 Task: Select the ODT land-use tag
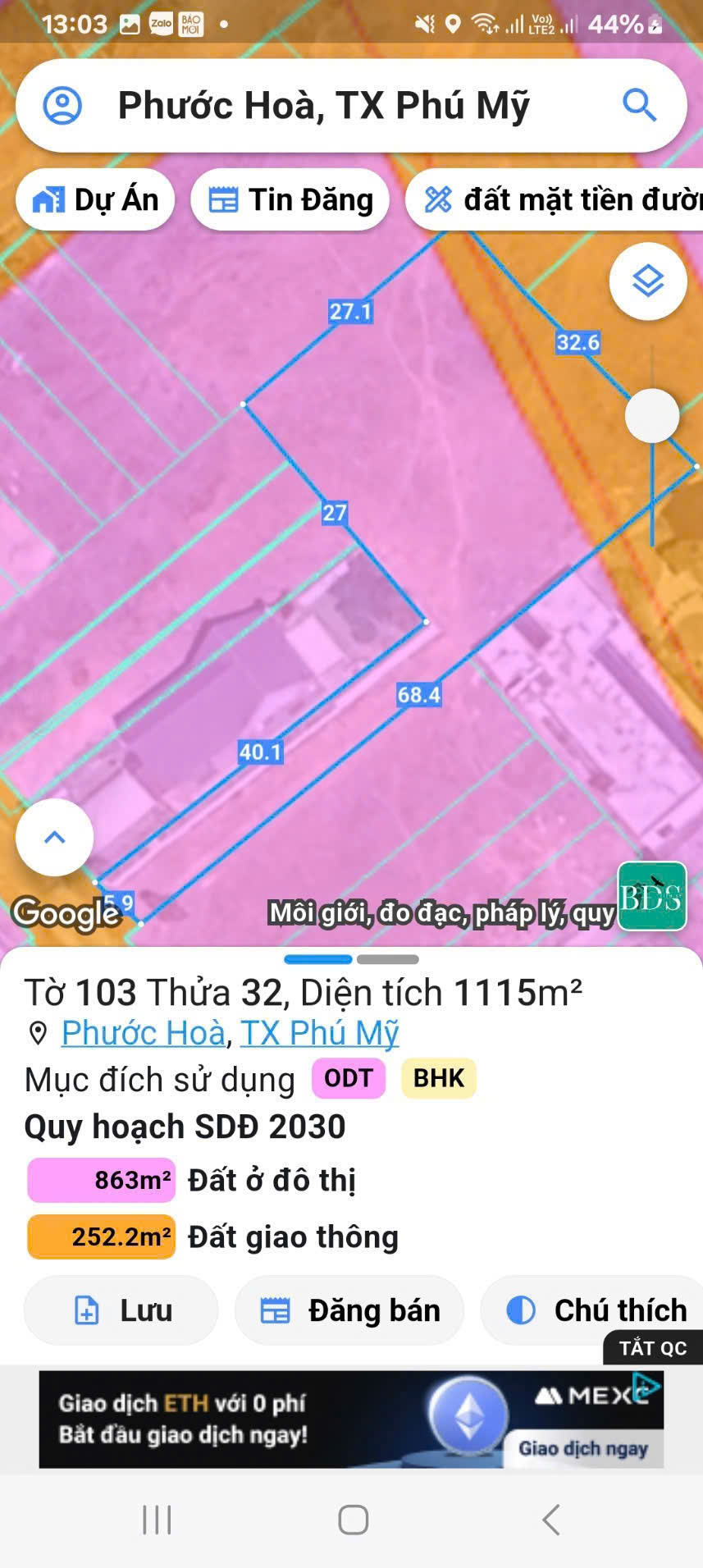tap(348, 1078)
